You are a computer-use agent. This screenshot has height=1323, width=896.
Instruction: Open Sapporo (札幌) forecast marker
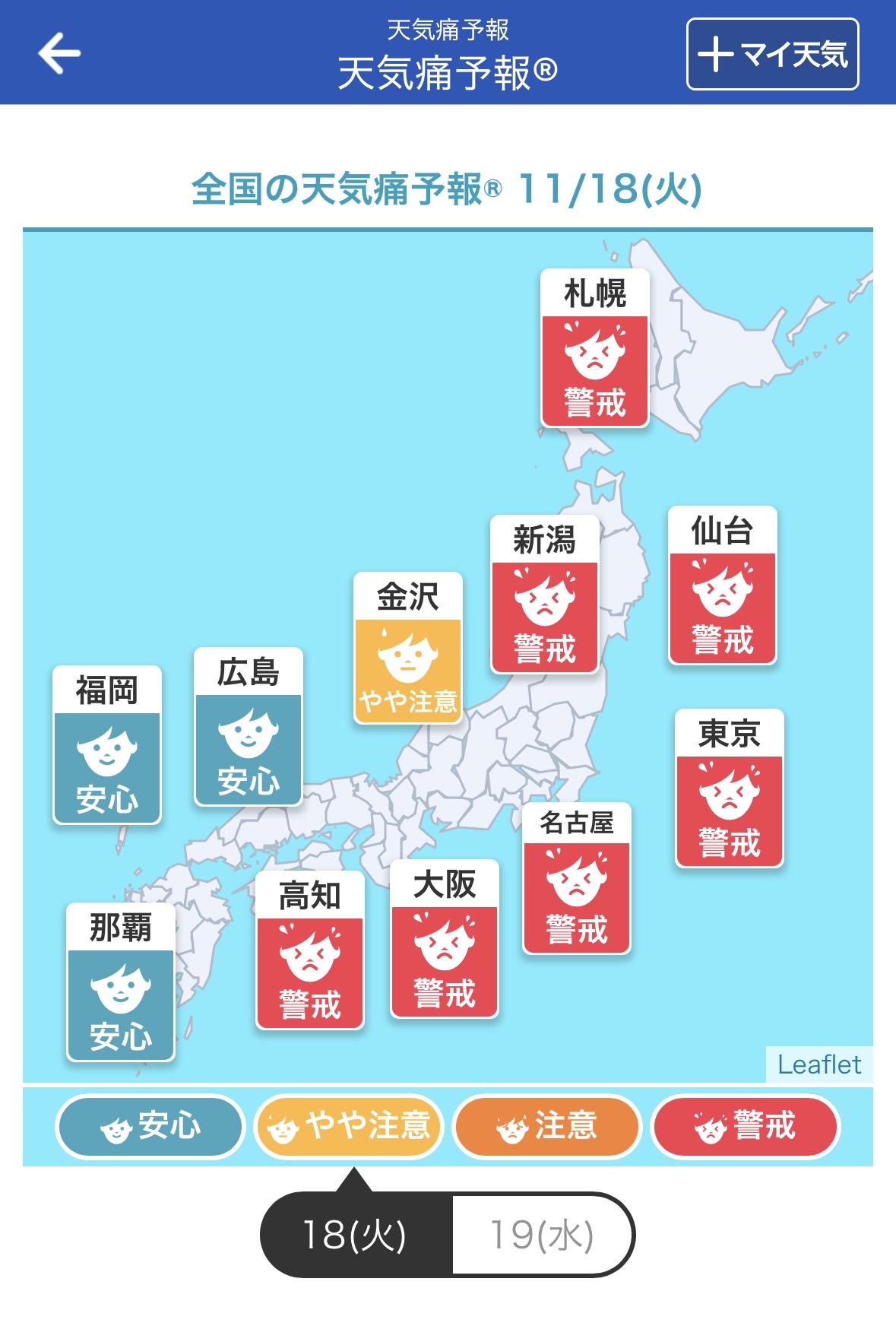tap(594, 348)
